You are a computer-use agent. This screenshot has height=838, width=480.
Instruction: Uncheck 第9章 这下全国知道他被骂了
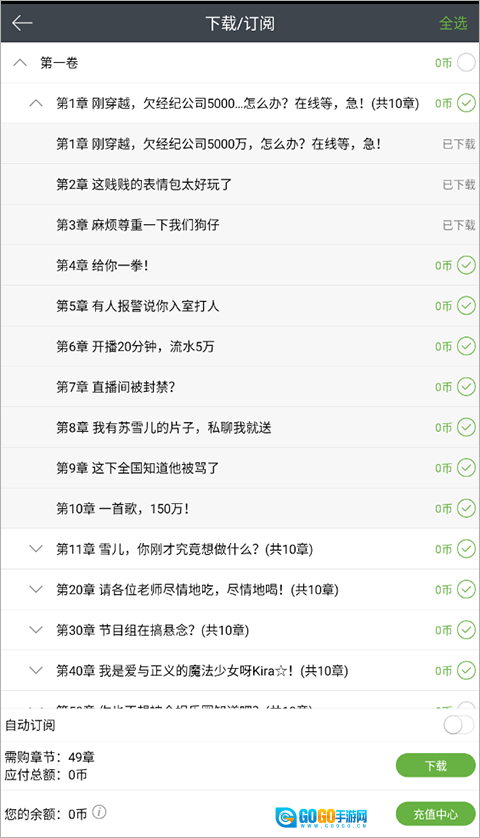[466, 468]
